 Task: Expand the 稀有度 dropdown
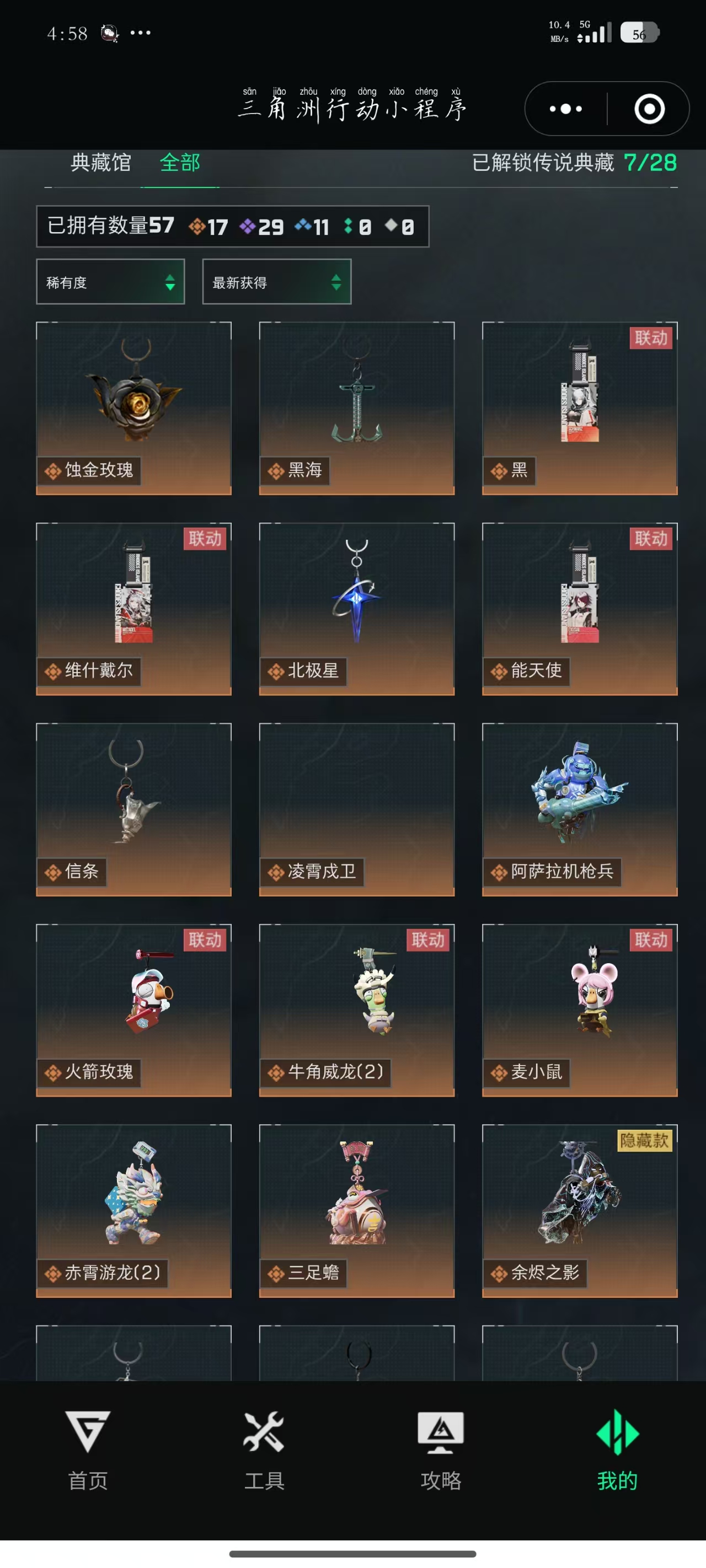[x=110, y=282]
